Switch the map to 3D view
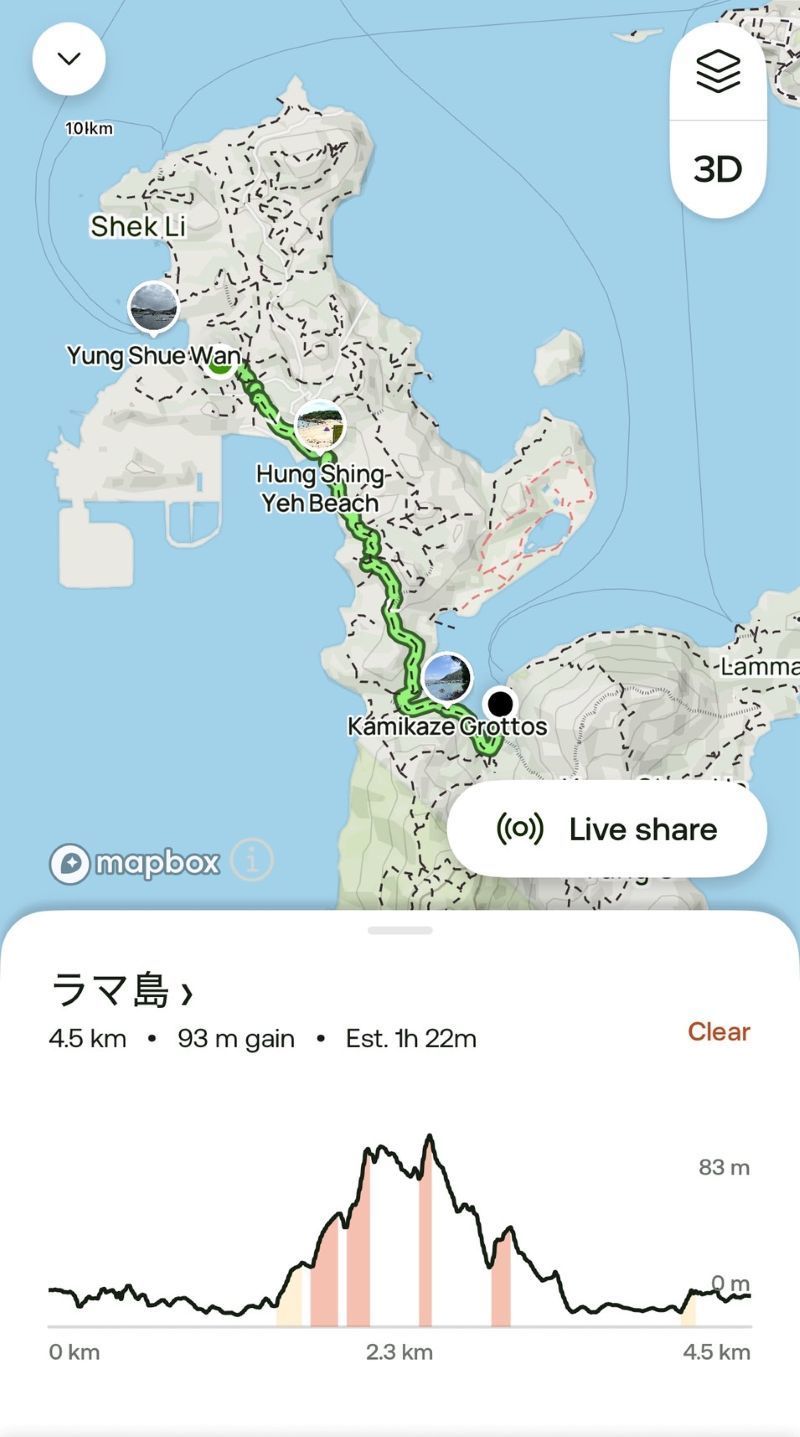The image size is (800, 1437). pos(718,169)
